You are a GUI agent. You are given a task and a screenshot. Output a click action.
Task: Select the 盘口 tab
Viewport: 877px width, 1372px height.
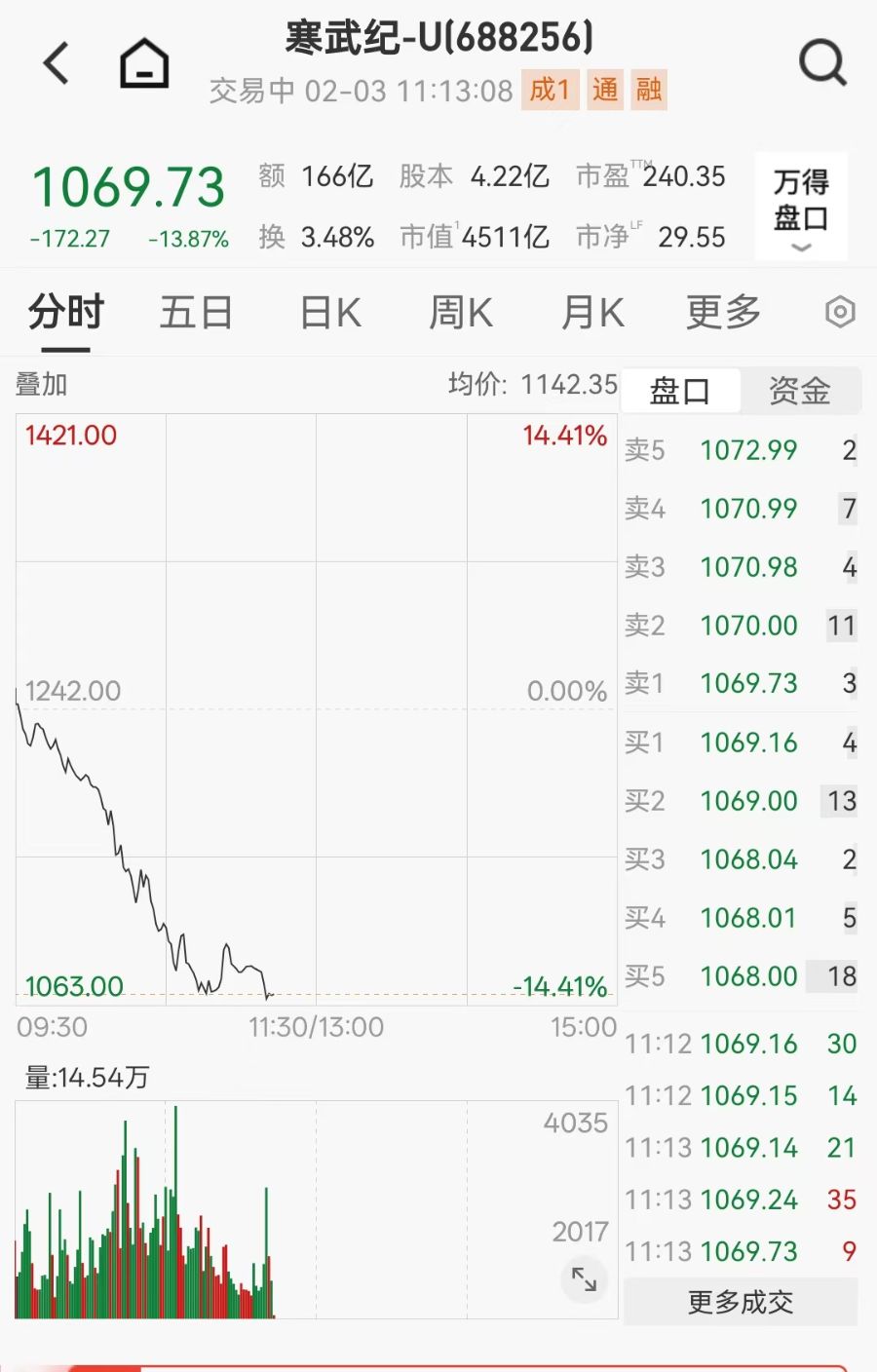point(679,391)
